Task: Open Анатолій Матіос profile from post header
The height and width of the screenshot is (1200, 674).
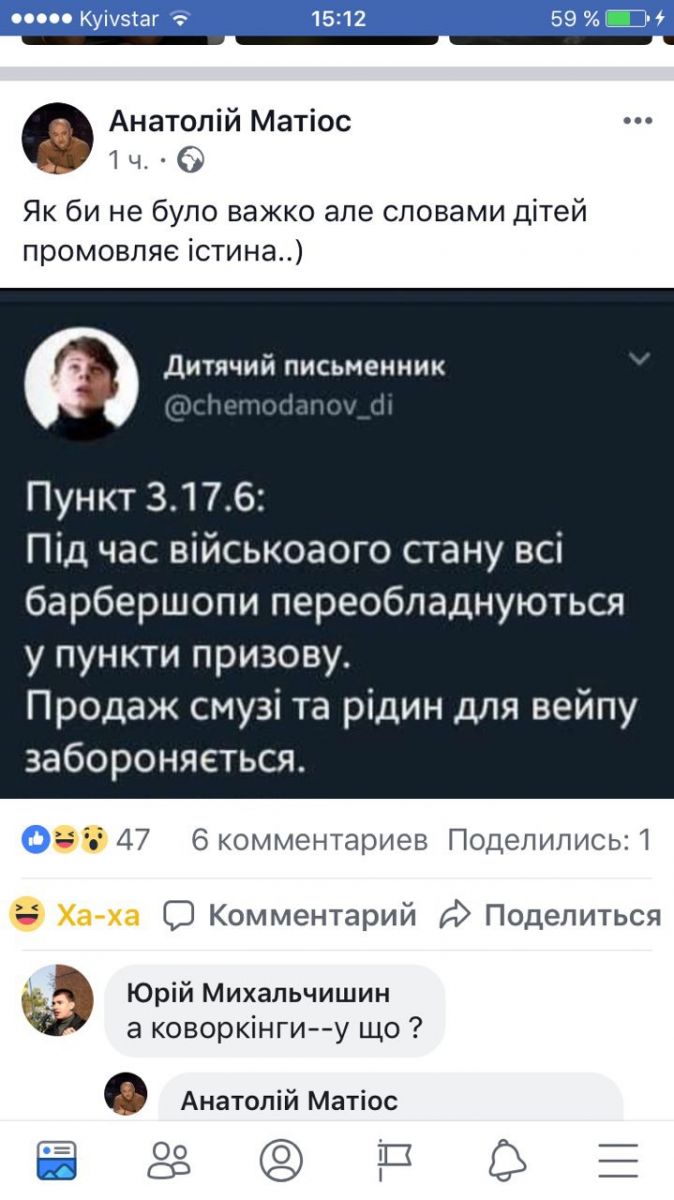Action: (x=230, y=122)
